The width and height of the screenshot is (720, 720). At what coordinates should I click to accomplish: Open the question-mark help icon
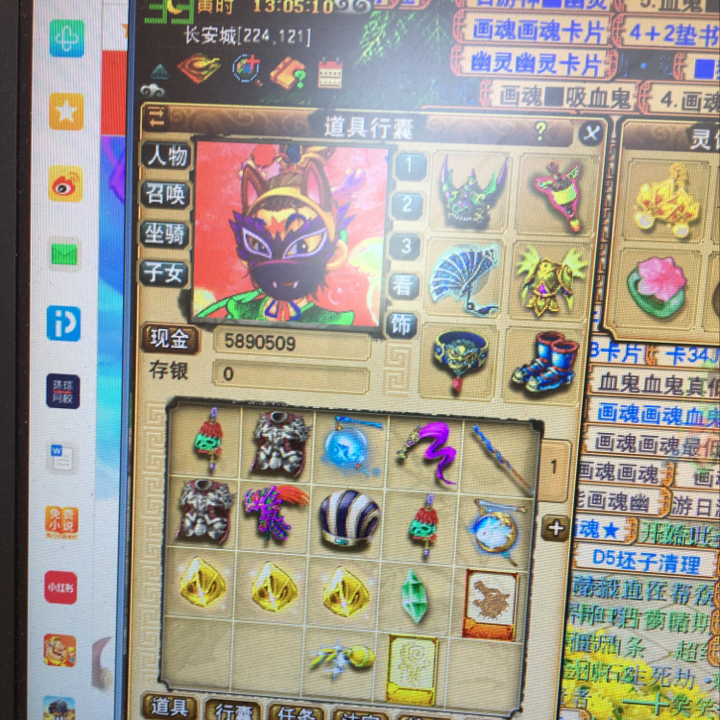point(540,130)
